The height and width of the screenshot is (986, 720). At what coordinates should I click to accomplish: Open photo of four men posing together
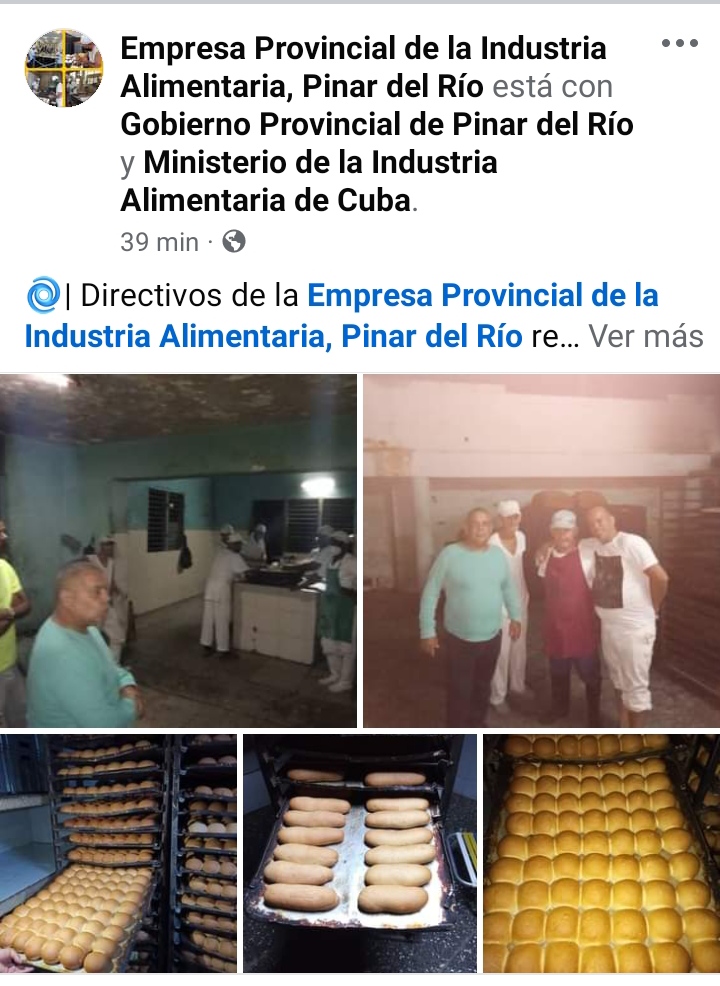[x=541, y=550]
